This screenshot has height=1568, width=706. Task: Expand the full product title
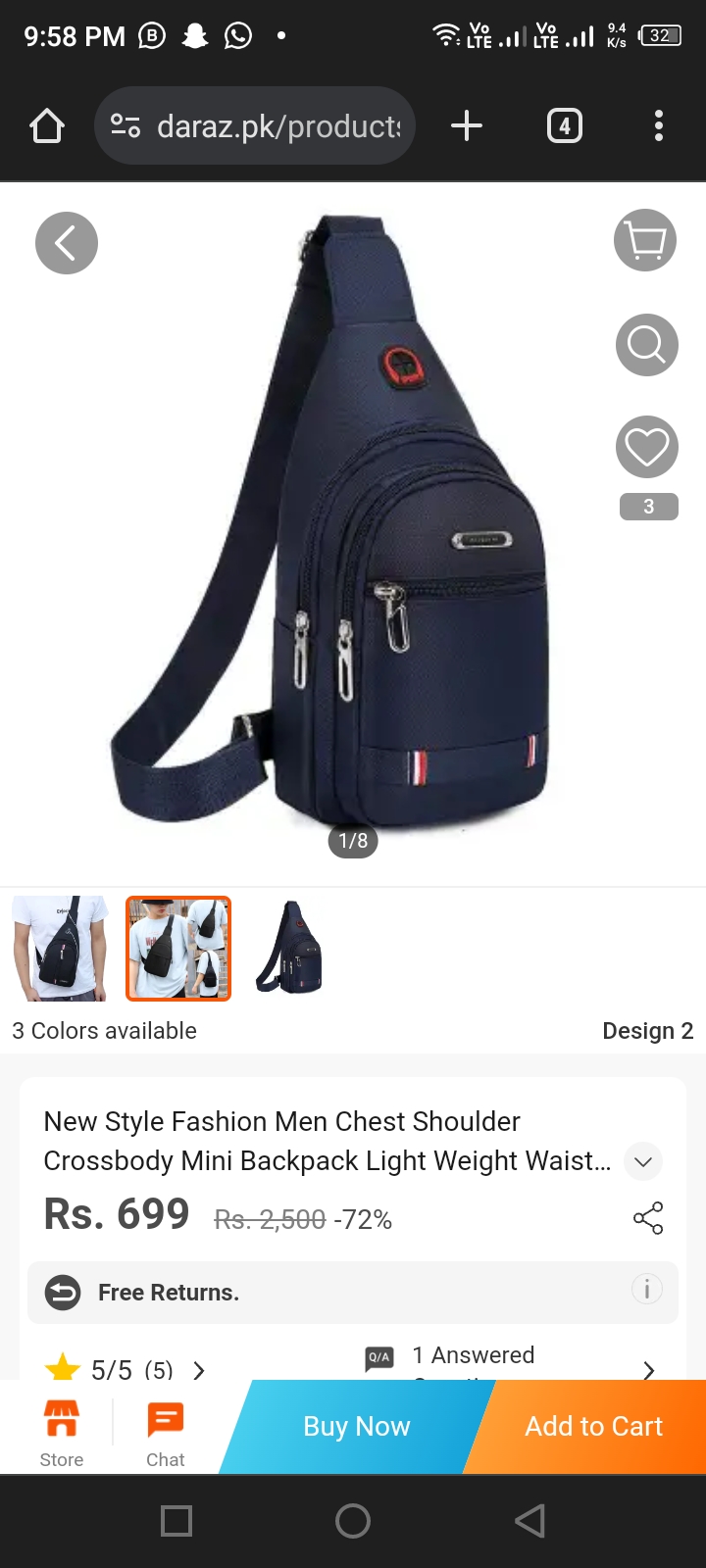[x=643, y=1161]
